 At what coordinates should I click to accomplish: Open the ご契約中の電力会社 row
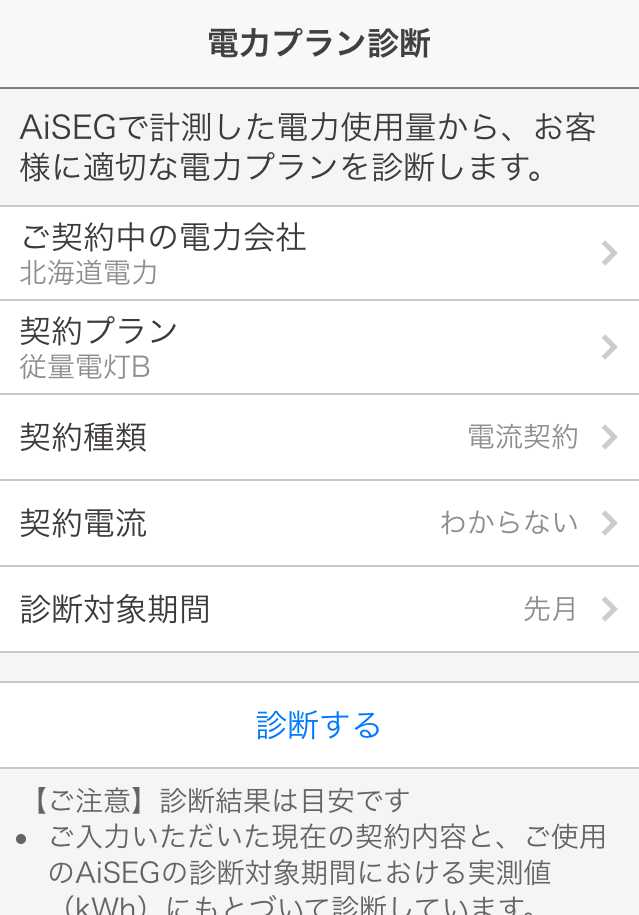point(319,254)
